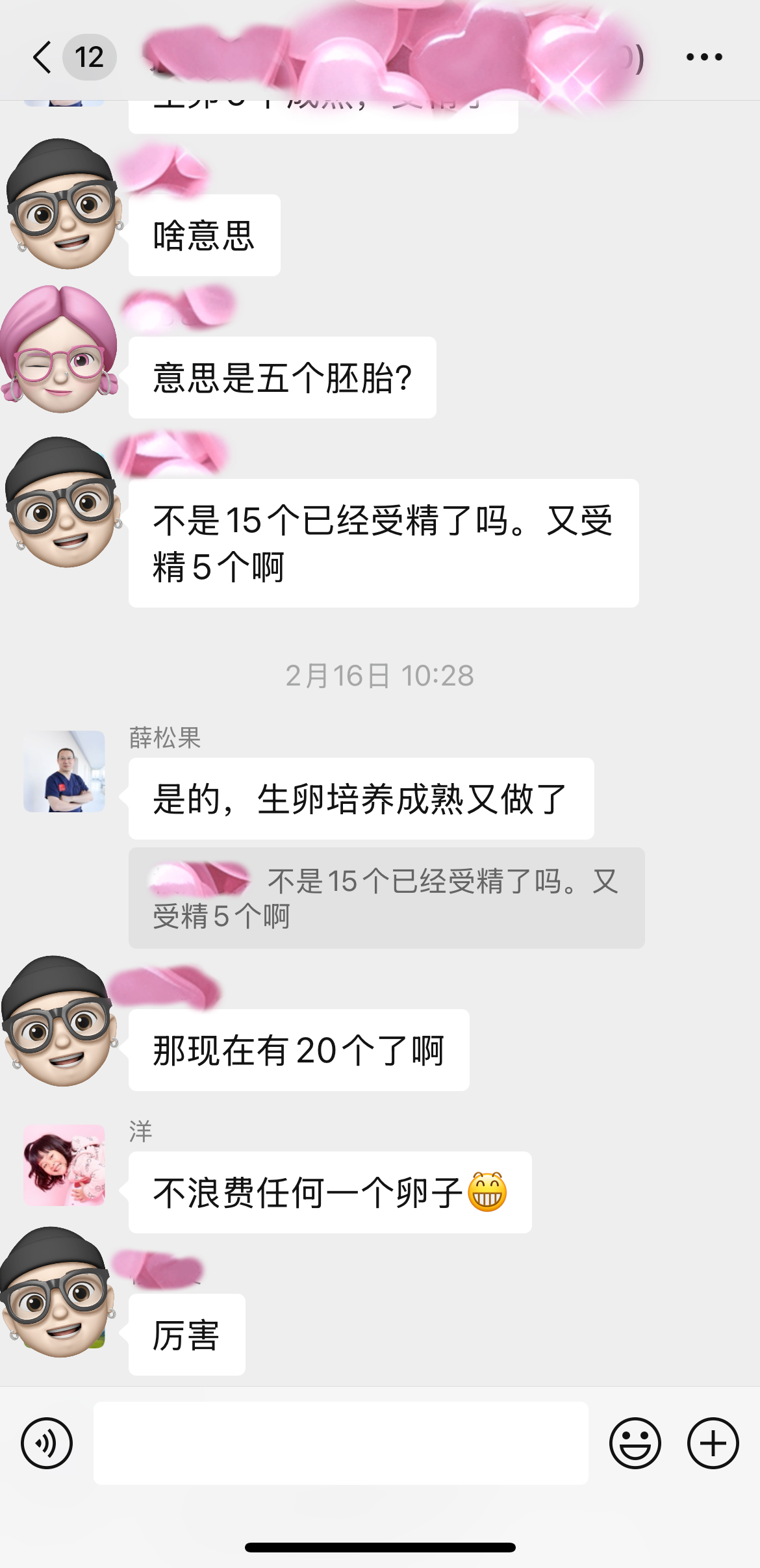Go back to the chat list
The height and width of the screenshot is (1568, 760).
[43, 57]
